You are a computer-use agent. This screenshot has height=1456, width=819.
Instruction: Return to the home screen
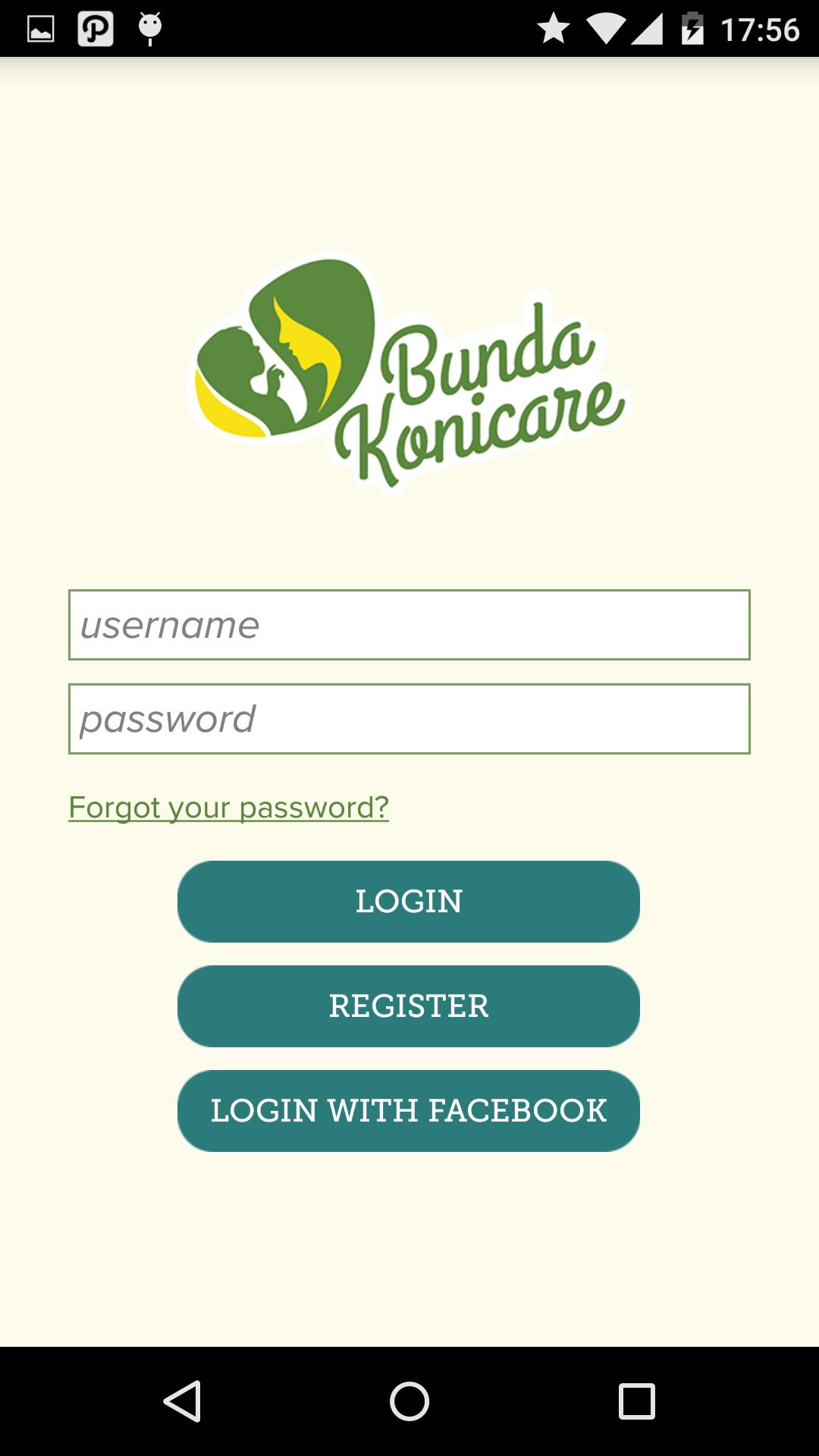[409, 1401]
